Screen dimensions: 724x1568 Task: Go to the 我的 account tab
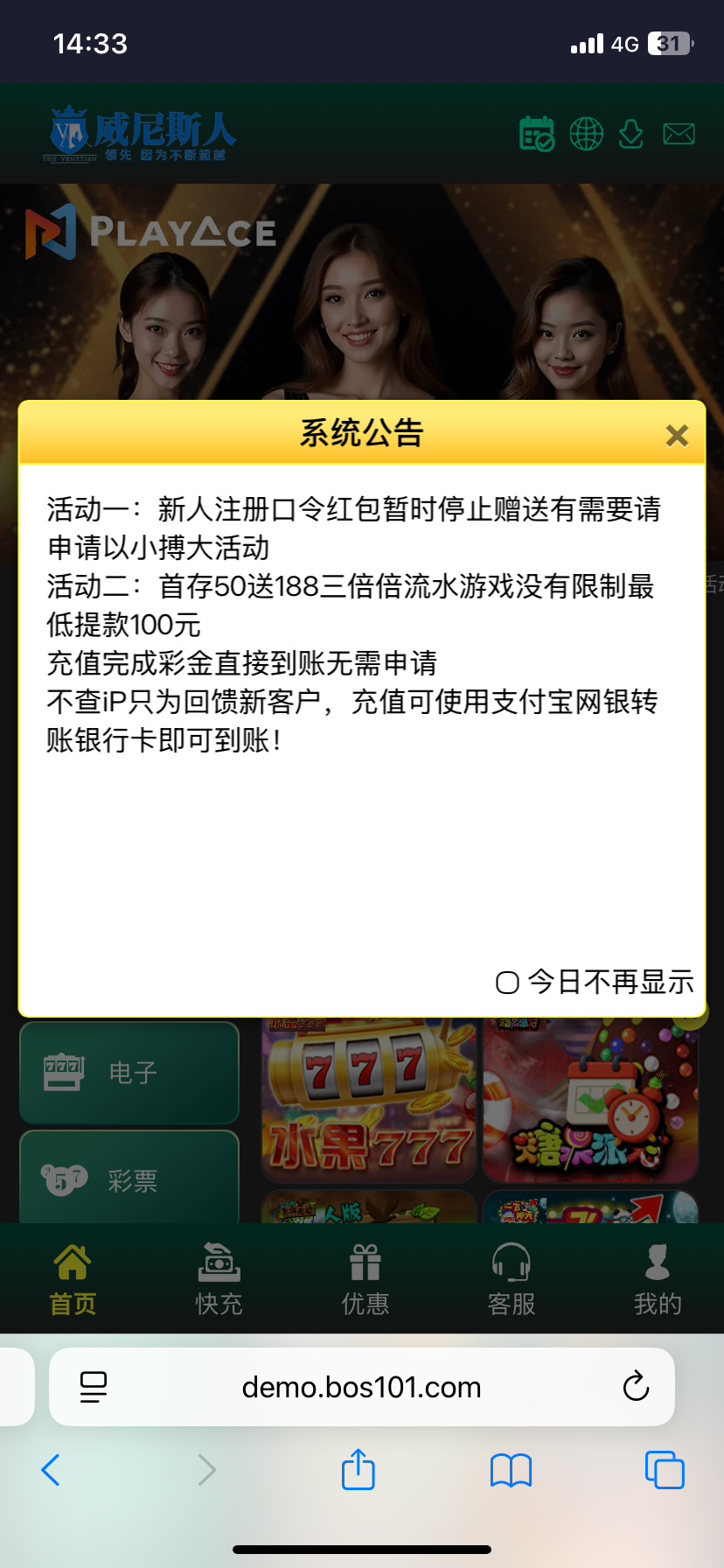[657, 1280]
